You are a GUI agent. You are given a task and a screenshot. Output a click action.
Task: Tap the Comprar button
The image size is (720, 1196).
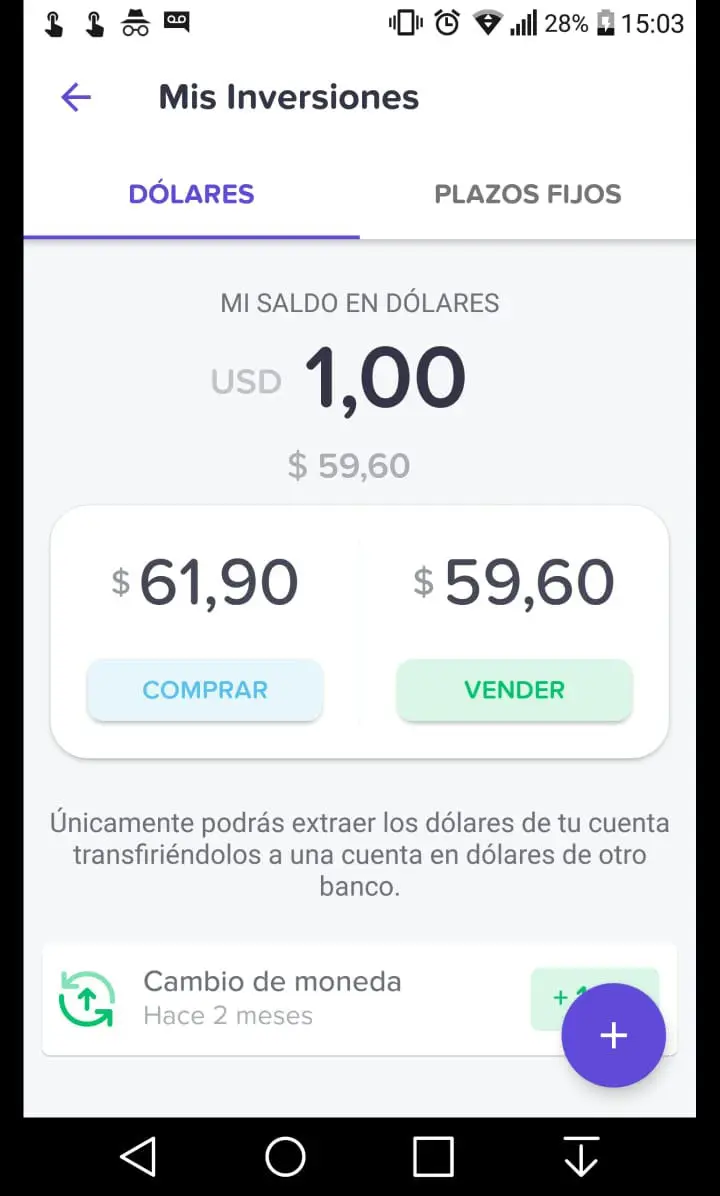tap(205, 690)
